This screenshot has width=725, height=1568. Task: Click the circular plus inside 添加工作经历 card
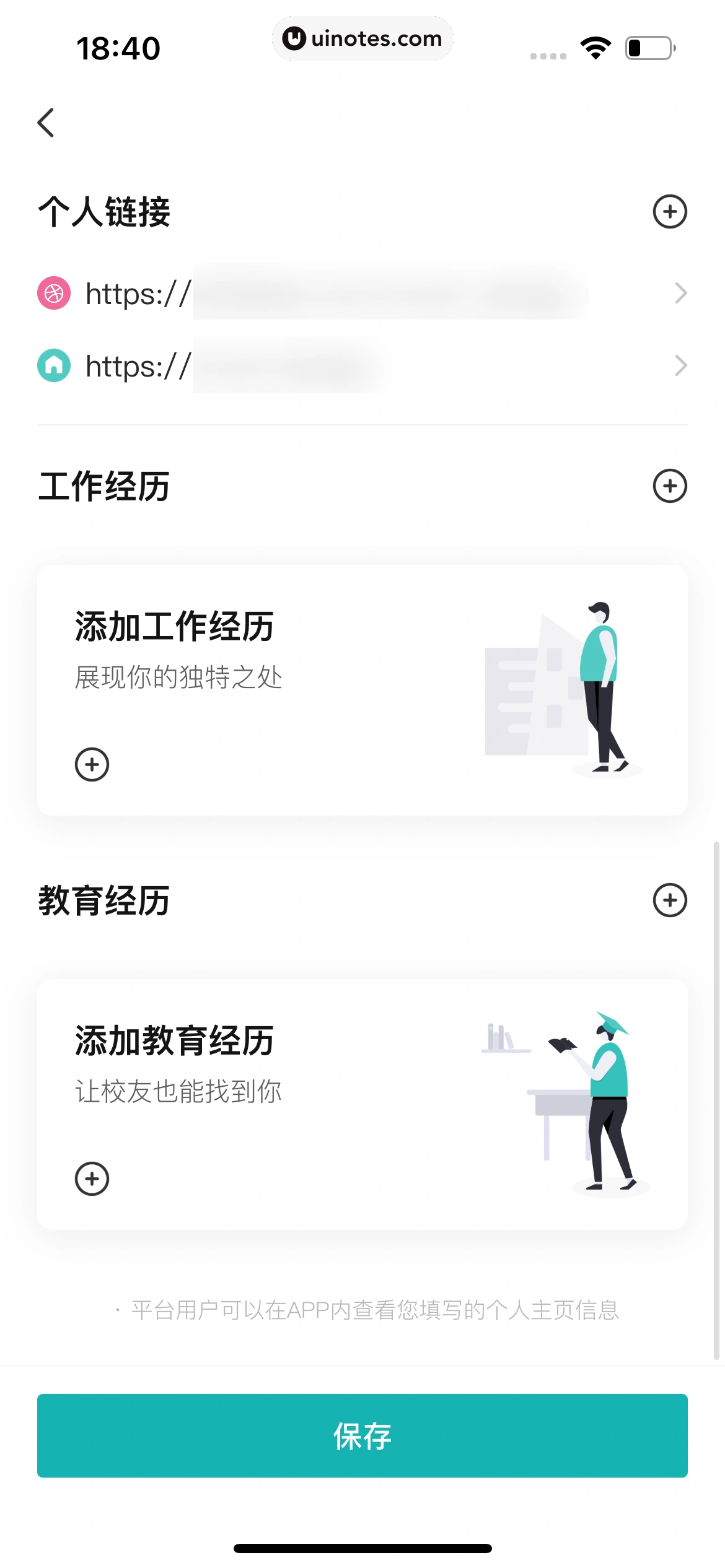[92, 765]
